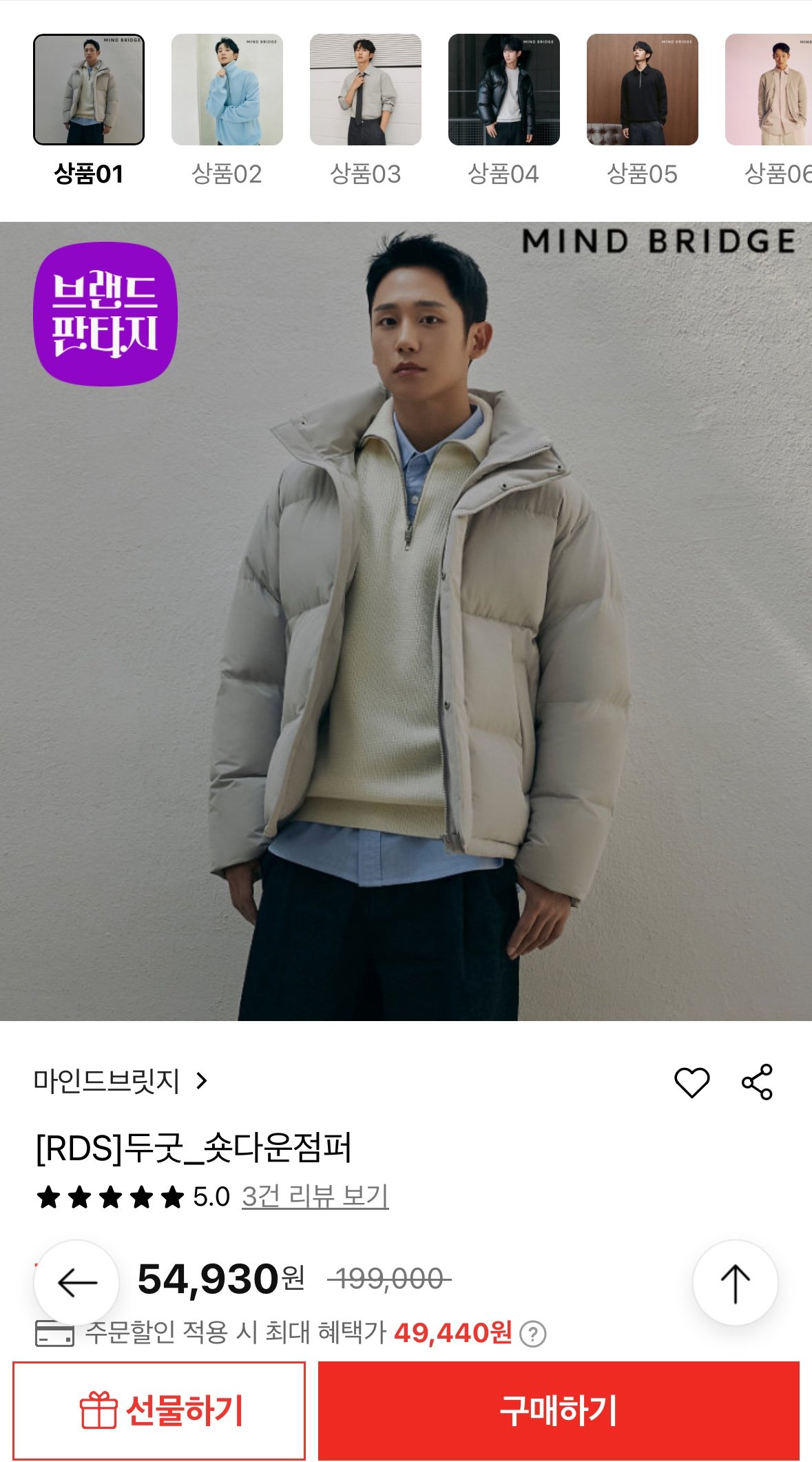The height and width of the screenshot is (1462, 812).
Task: Open the 3건 리뷰 보기 link
Action: coord(315,1197)
